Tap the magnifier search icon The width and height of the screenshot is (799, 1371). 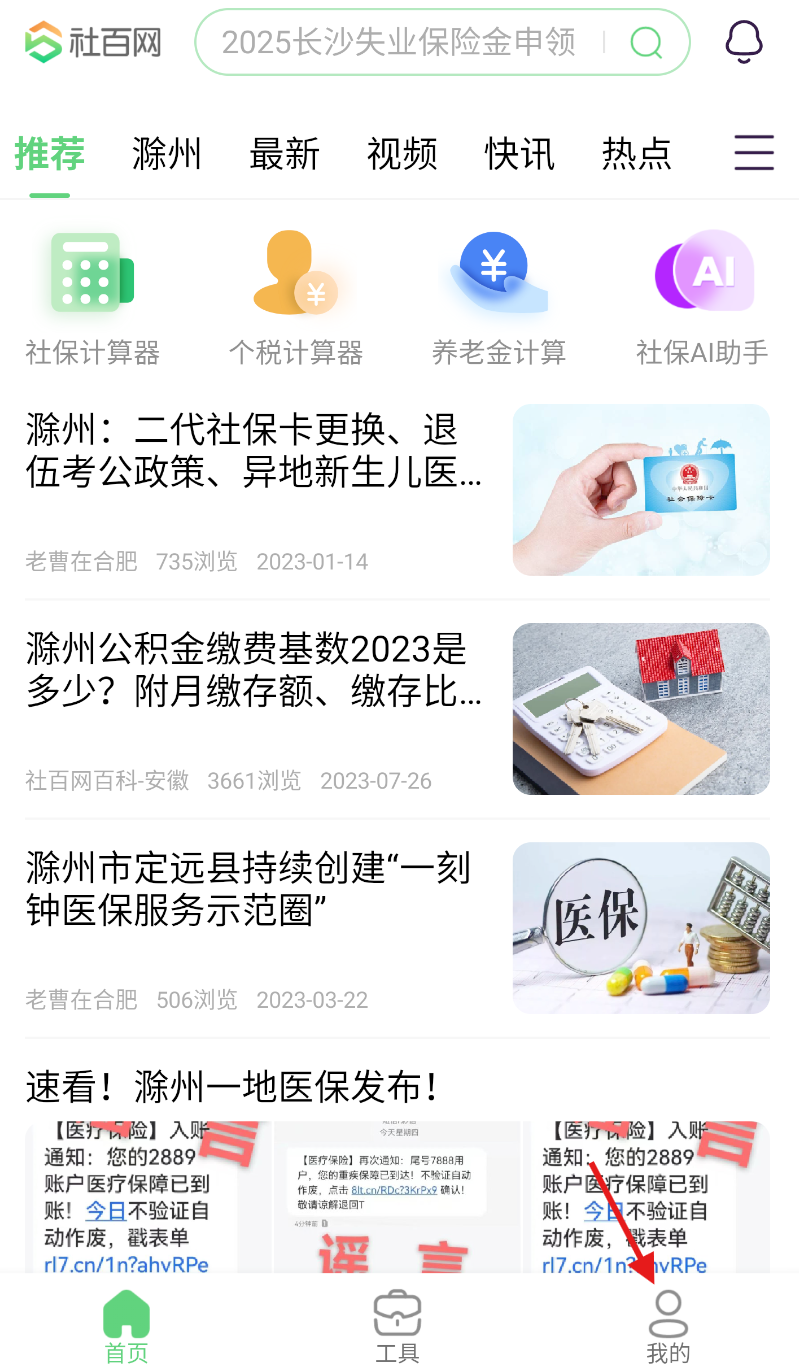tap(646, 42)
